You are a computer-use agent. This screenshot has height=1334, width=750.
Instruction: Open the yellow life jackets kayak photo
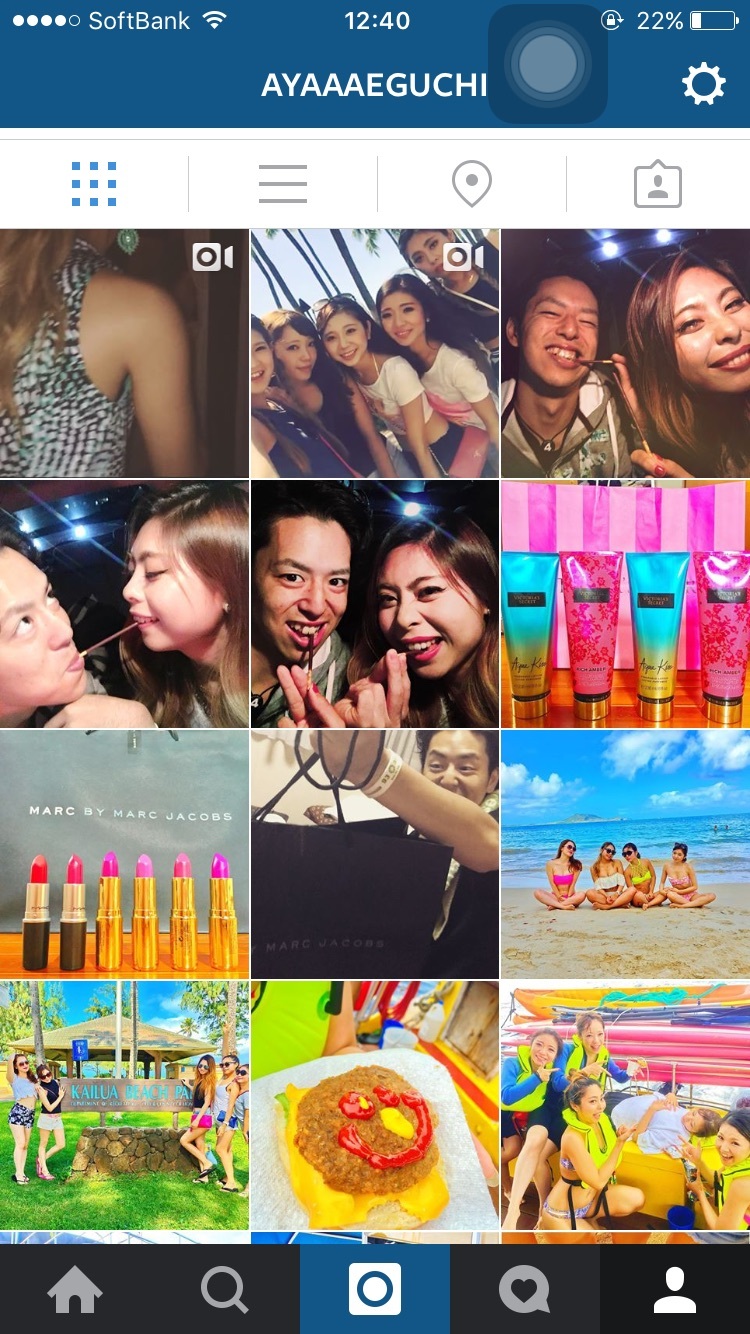(625, 1105)
